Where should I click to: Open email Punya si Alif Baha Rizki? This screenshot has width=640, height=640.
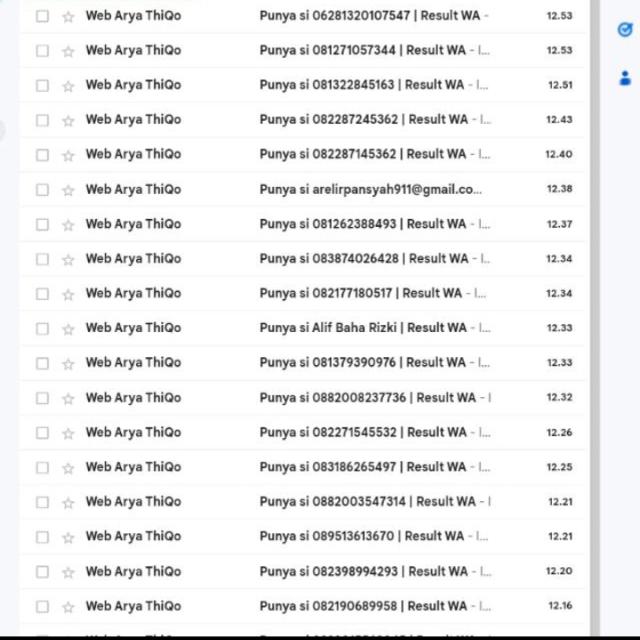point(373,328)
